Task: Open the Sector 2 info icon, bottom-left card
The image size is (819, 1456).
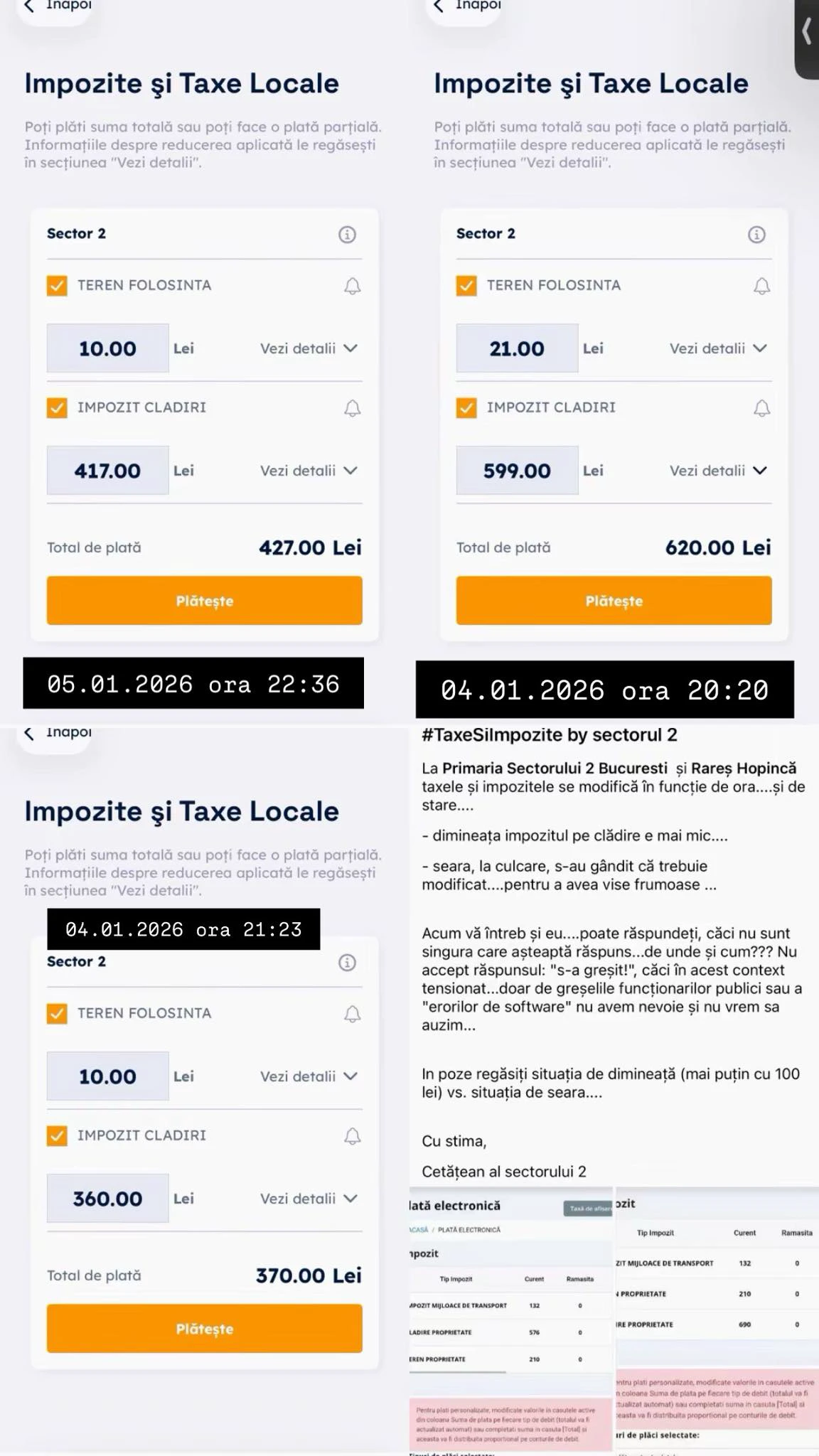Action: pos(348,962)
